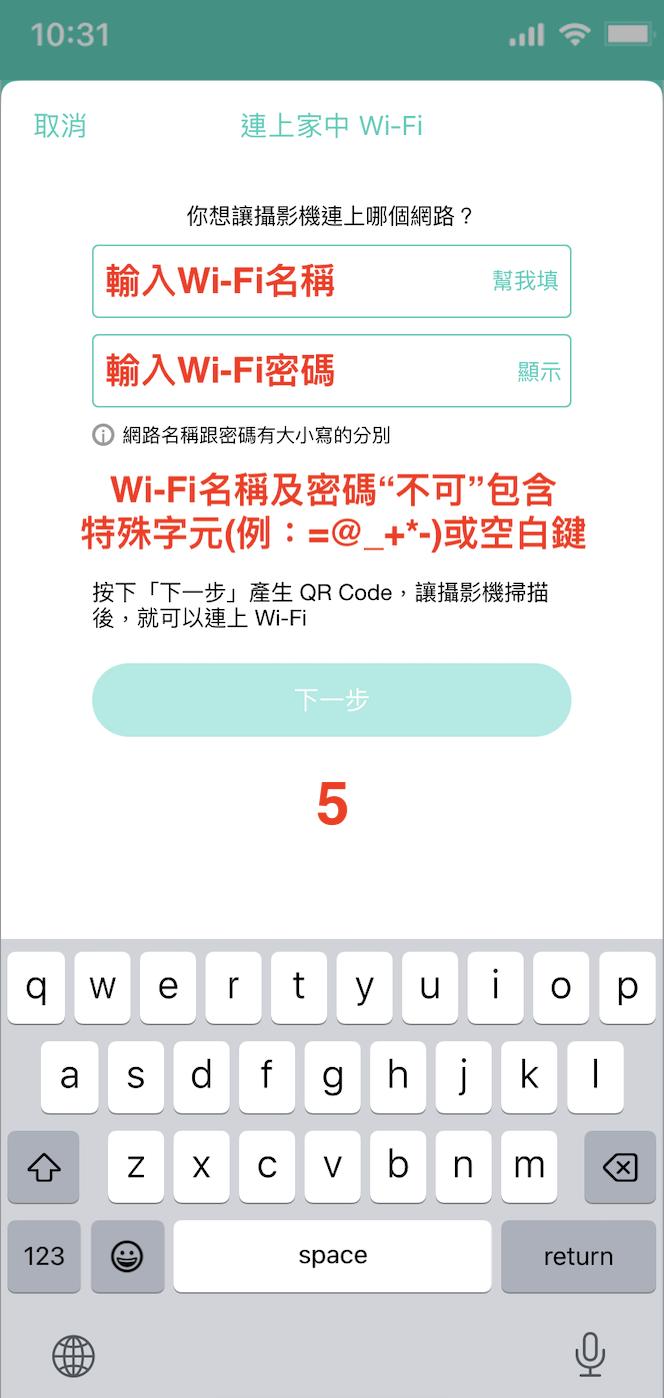Switch keyboard to 123 numbers
The width and height of the screenshot is (664, 1398).
[44, 1256]
